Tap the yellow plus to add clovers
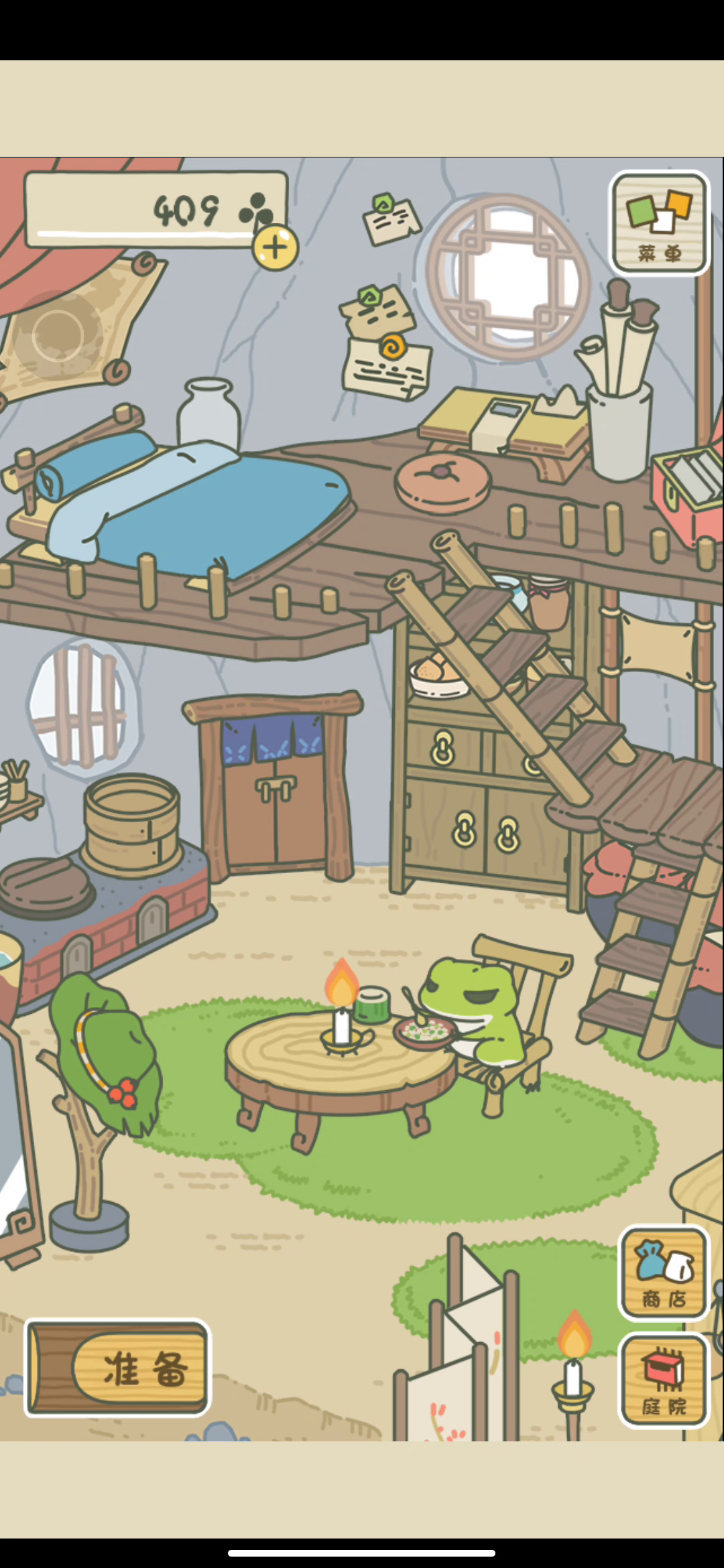The width and height of the screenshot is (724, 1568). [x=275, y=248]
